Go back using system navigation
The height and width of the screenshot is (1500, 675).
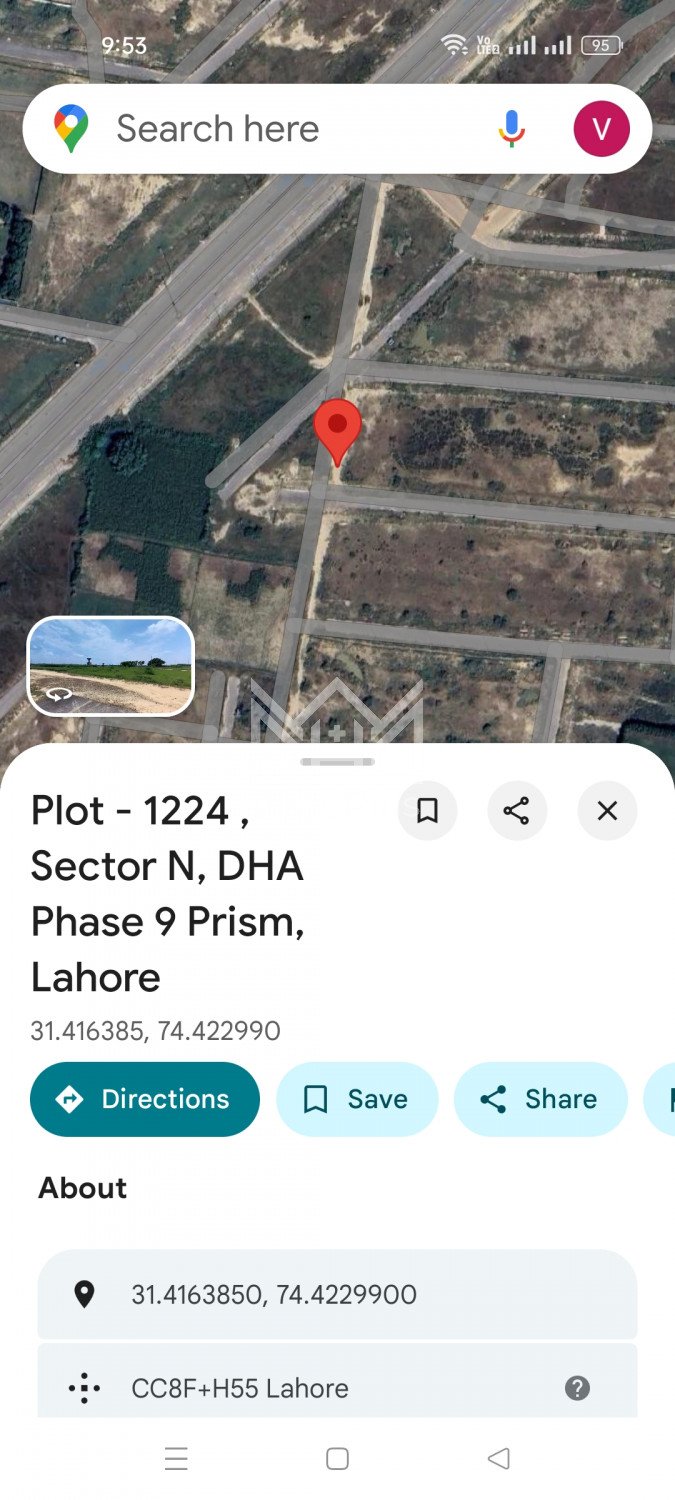498,1459
